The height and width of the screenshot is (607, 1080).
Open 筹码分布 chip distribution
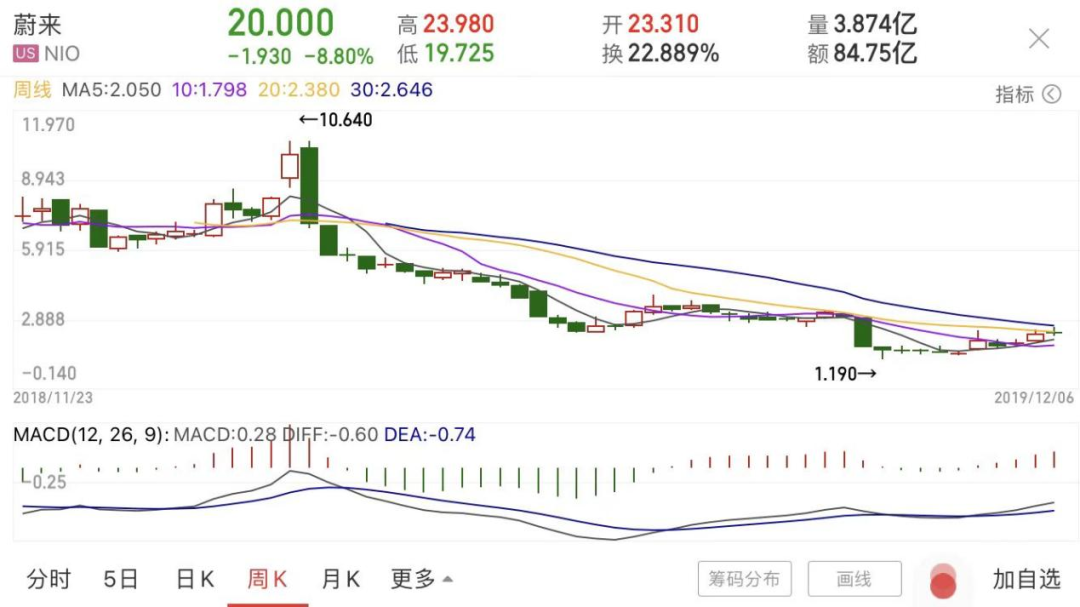pos(744,579)
